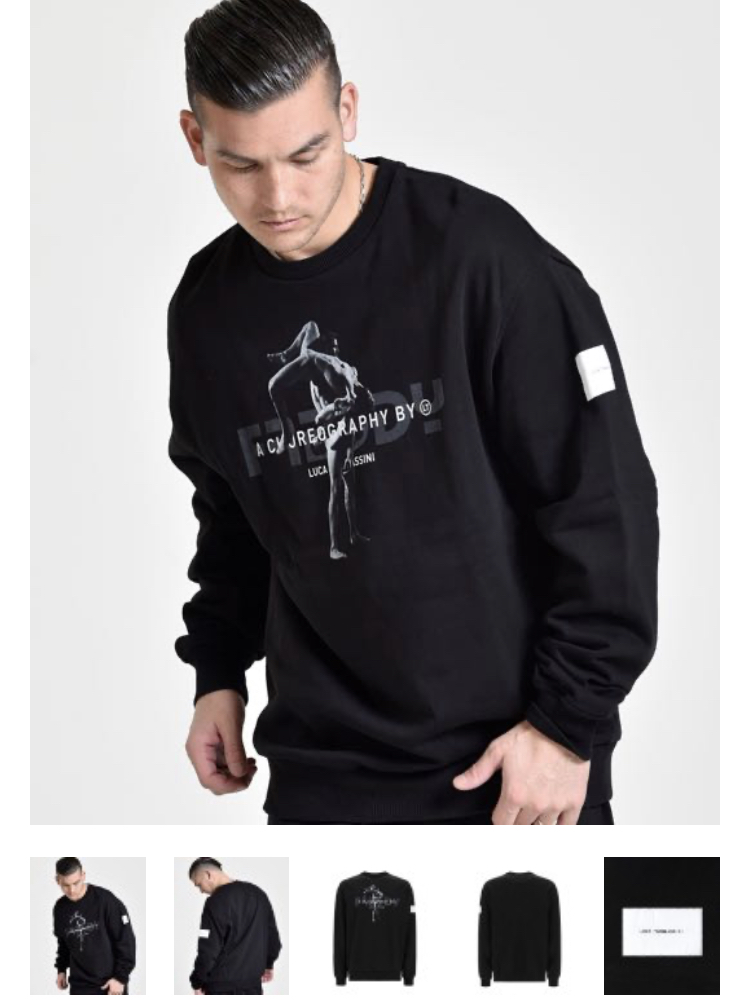750x1005 pixels.
Task: Select the first thumbnail showing front model view
Action: (88, 926)
